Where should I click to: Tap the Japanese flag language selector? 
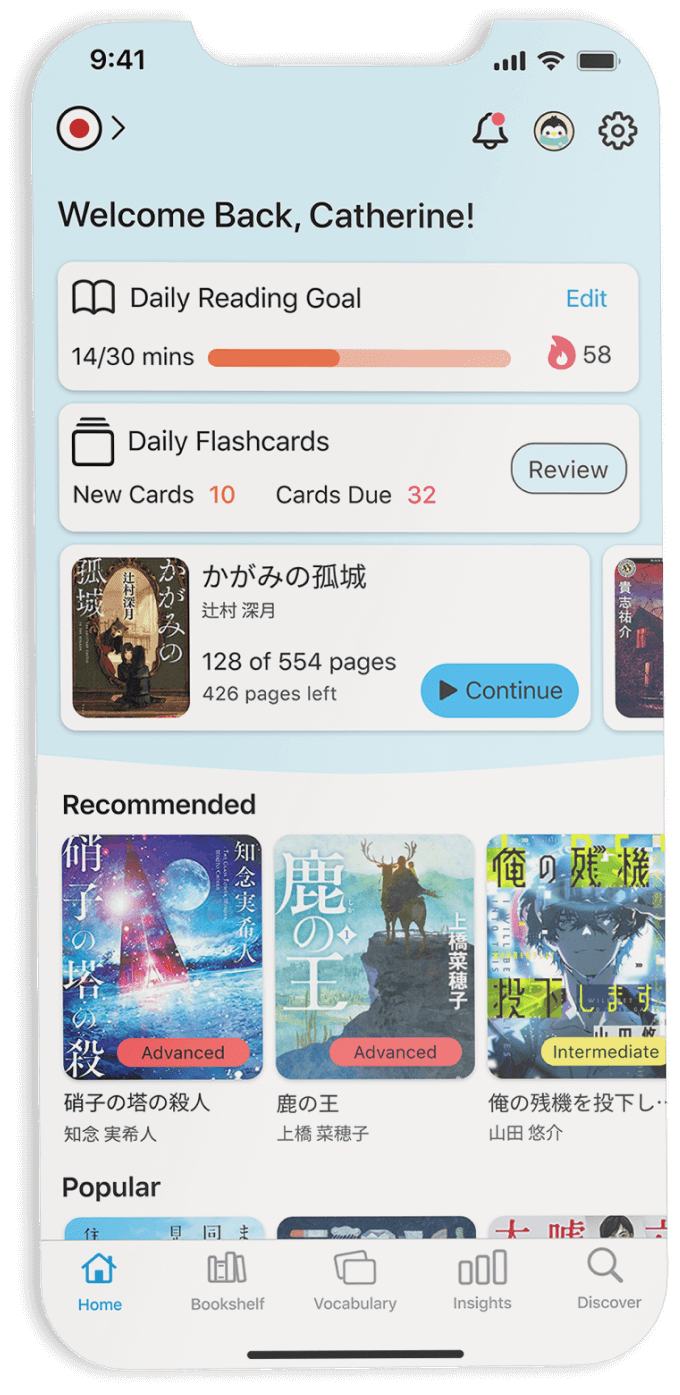coord(80,128)
